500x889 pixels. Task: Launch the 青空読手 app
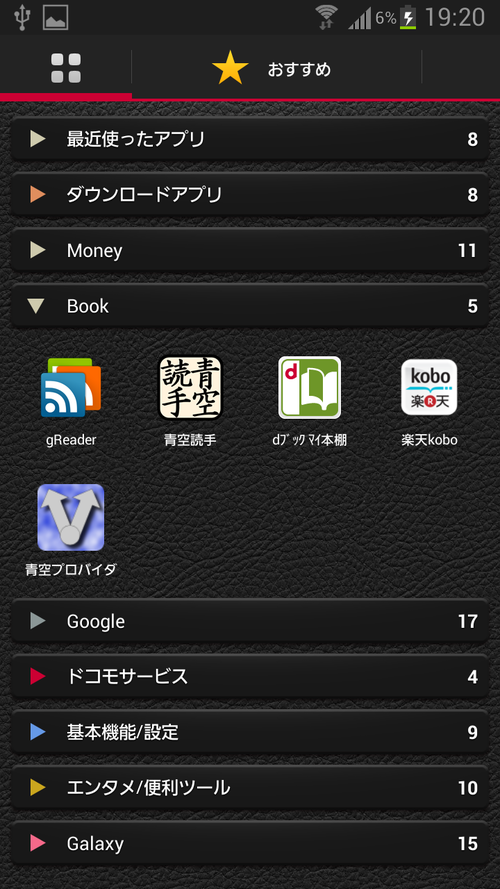(x=190, y=401)
